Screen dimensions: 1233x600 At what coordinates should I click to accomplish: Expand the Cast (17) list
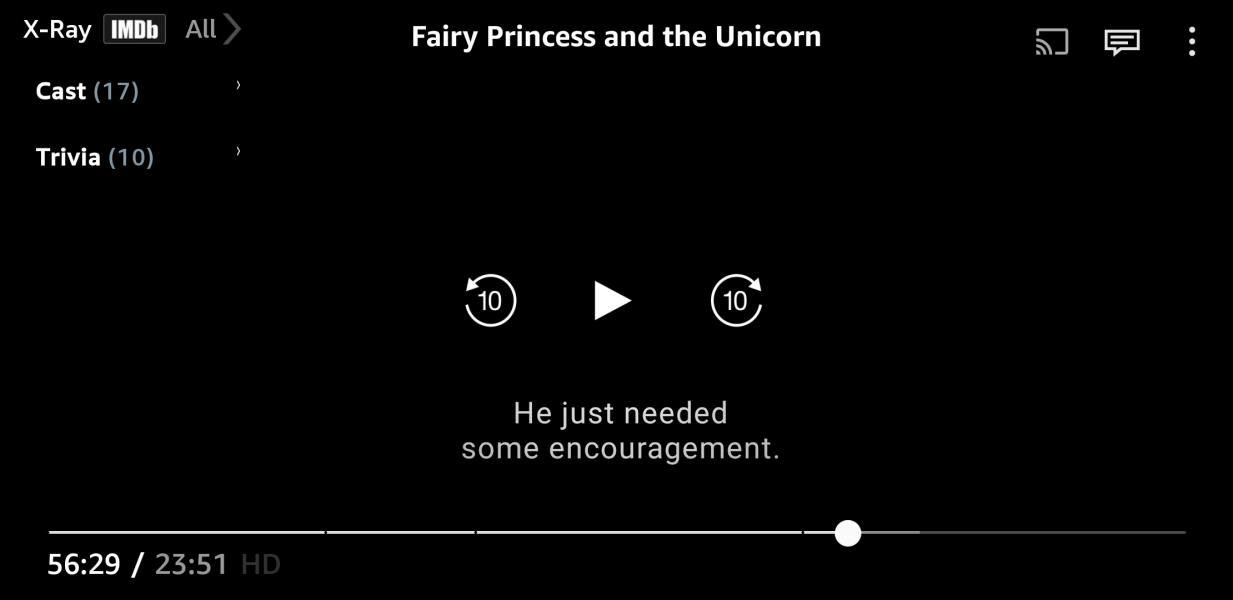coord(137,91)
